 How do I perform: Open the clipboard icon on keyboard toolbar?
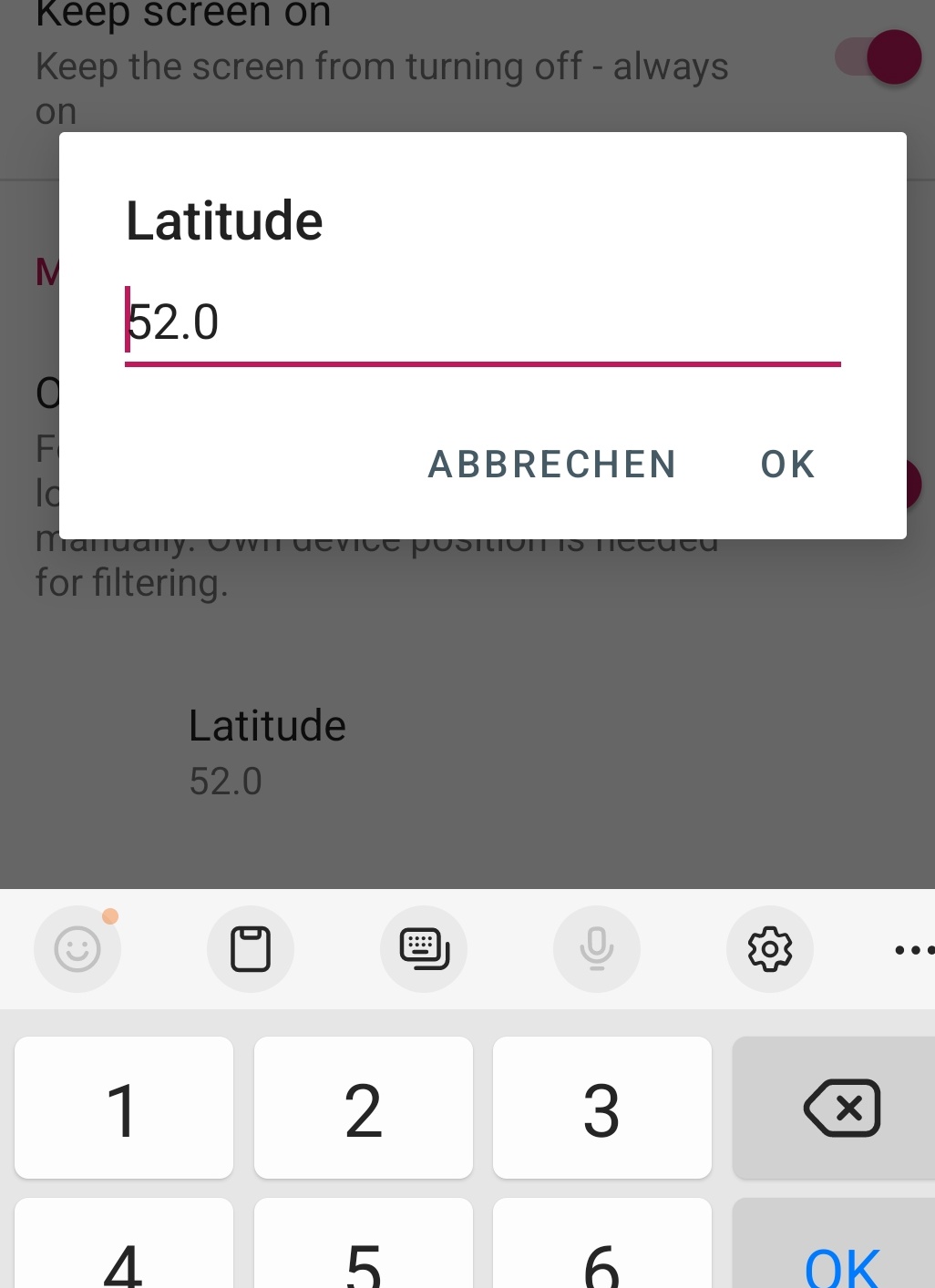pyautogui.click(x=251, y=948)
